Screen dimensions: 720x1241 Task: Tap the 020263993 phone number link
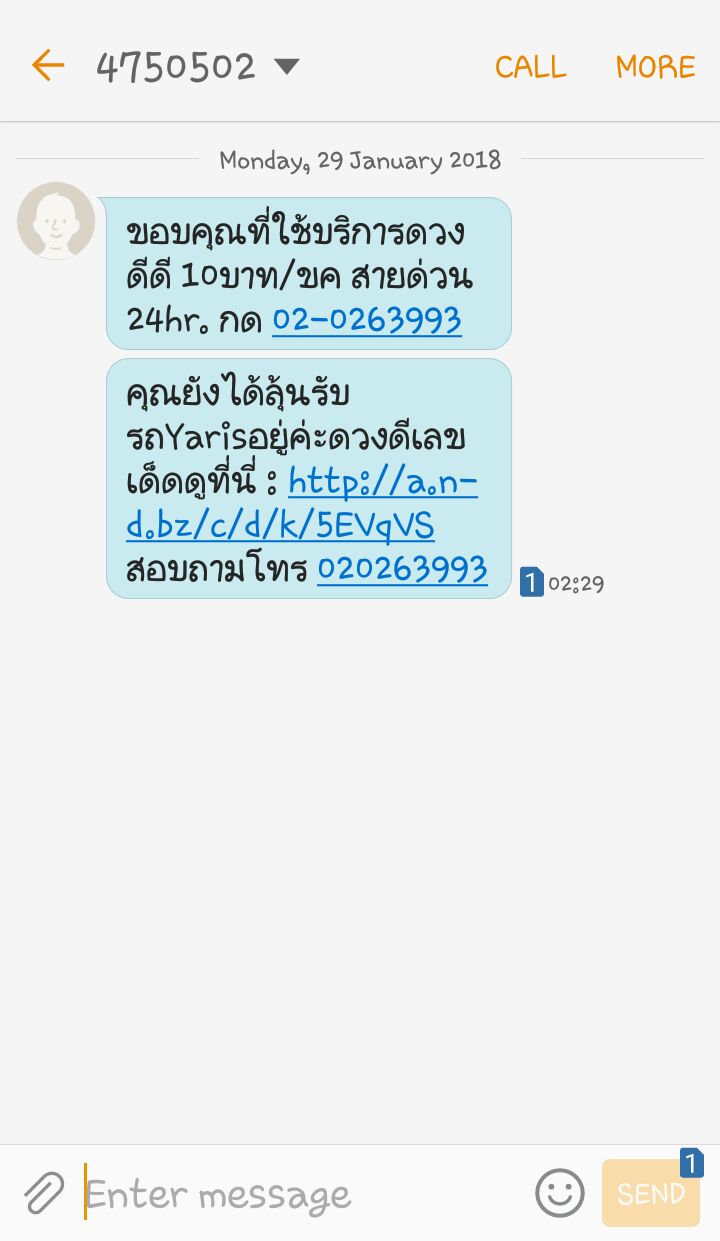click(402, 569)
